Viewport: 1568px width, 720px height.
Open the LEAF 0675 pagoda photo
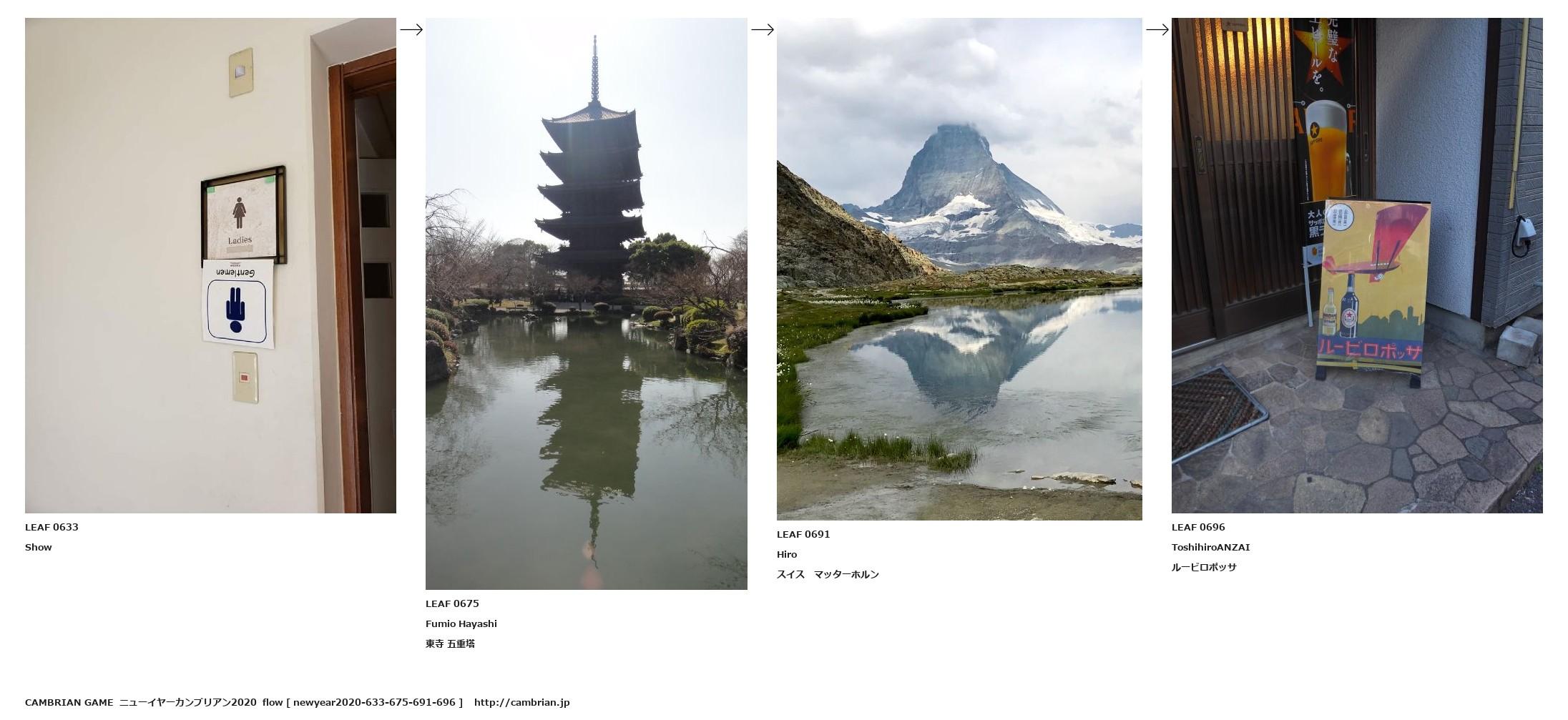(x=586, y=303)
